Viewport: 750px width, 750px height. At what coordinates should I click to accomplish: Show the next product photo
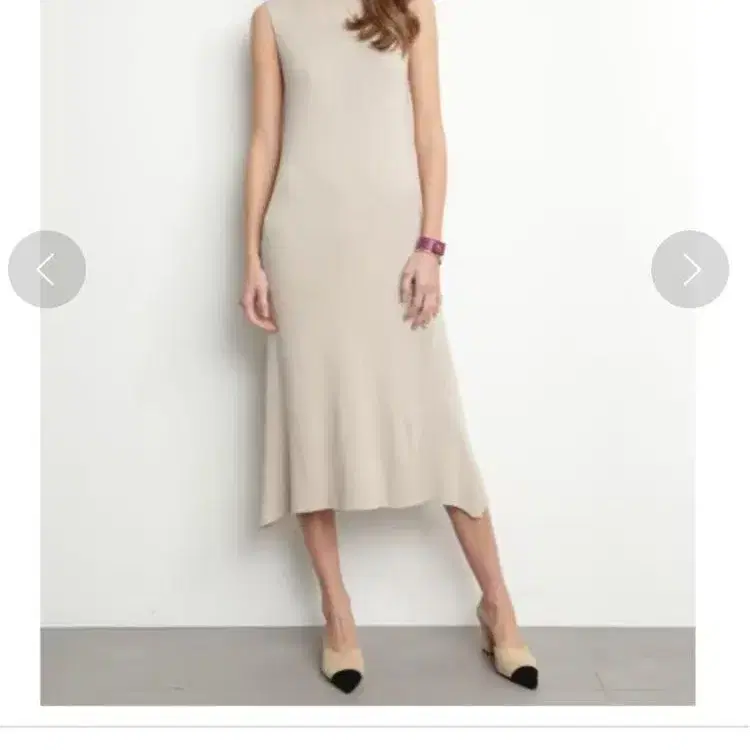click(x=690, y=269)
